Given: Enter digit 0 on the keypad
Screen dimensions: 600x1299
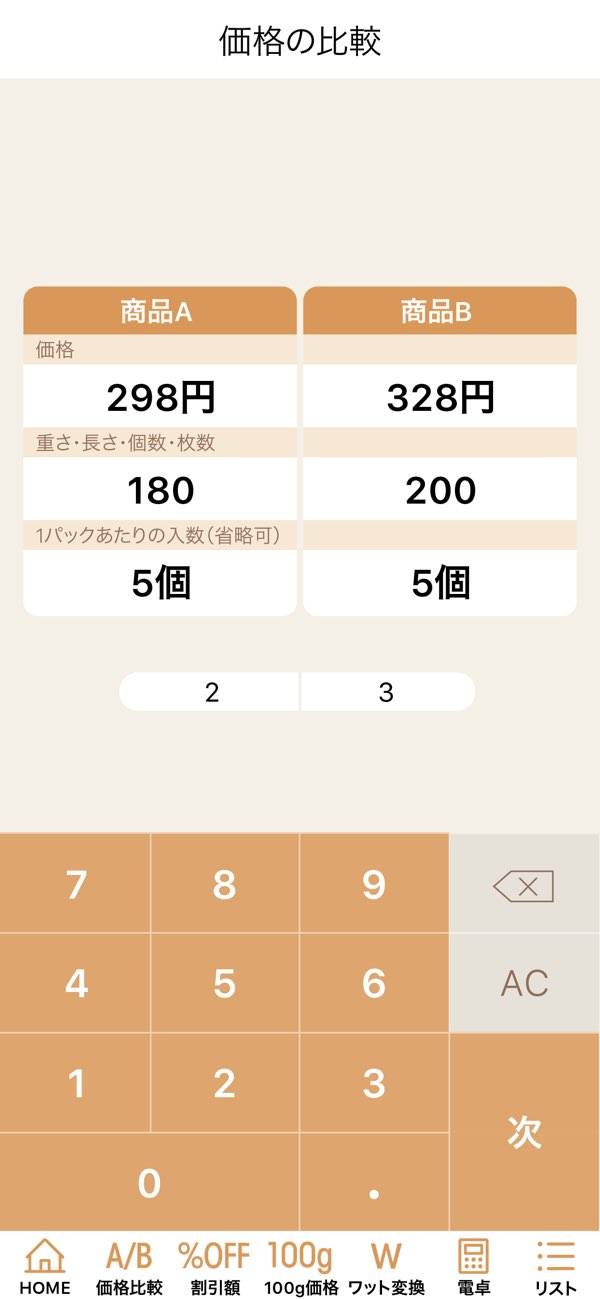Looking at the screenshot, I should (149, 1183).
